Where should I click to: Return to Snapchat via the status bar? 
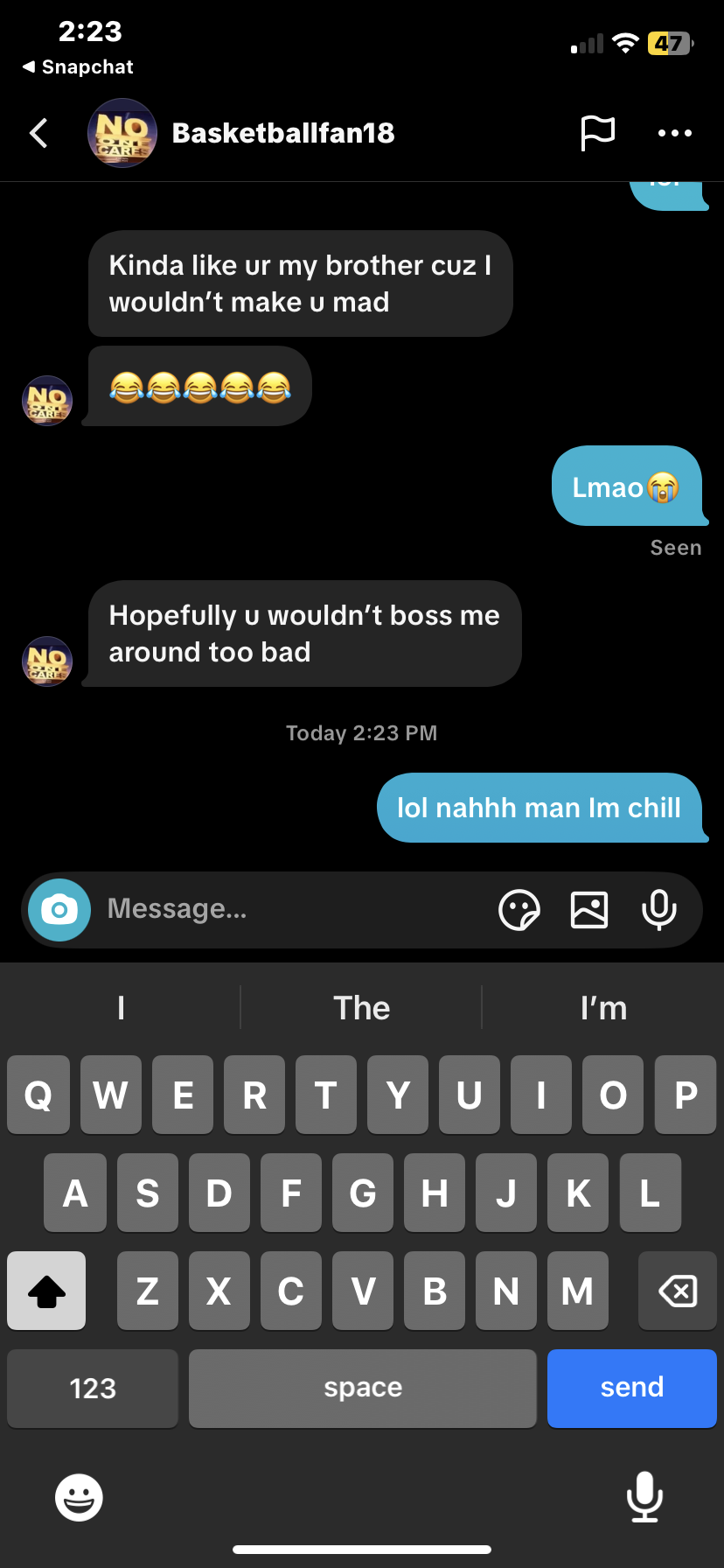pos(78,66)
